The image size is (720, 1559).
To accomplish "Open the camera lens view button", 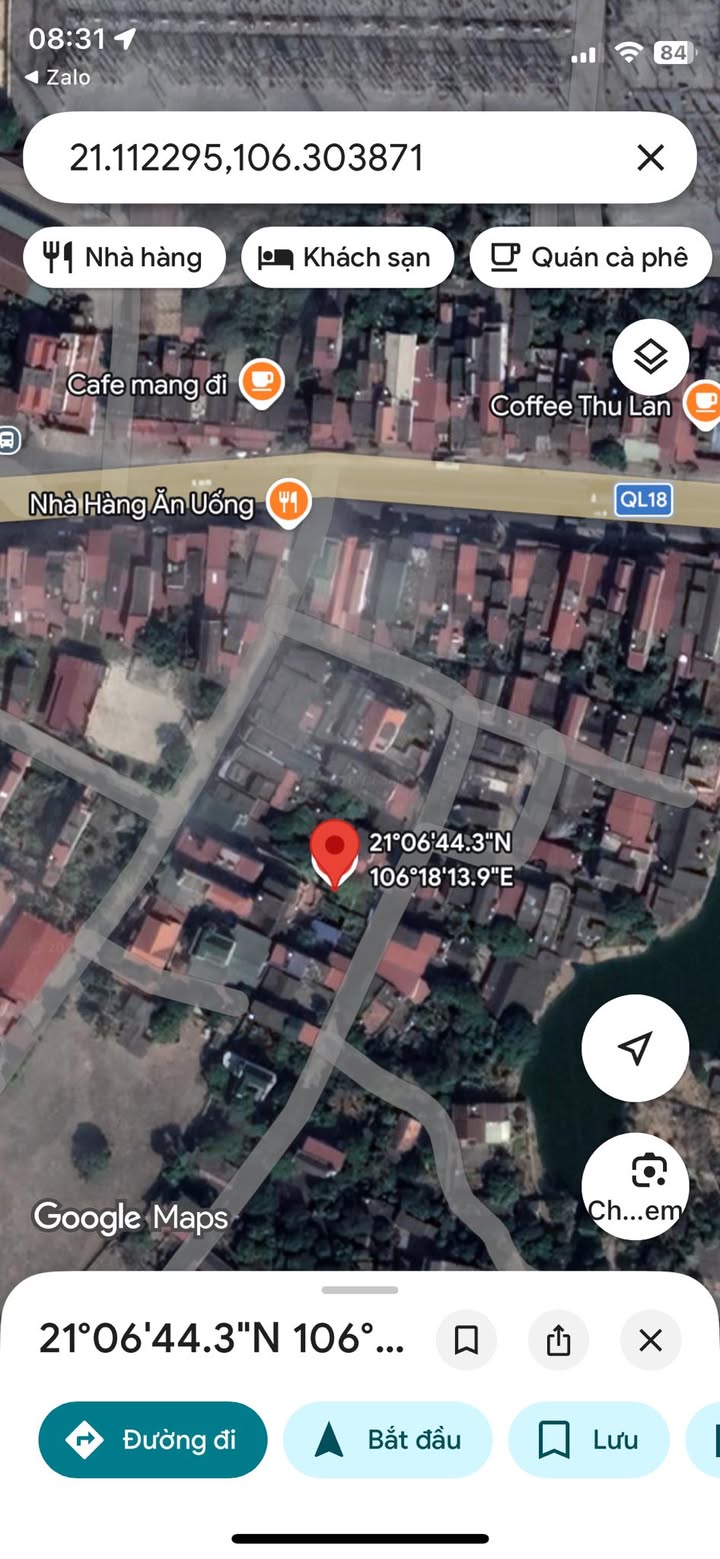I will (x=635, y=1186).
